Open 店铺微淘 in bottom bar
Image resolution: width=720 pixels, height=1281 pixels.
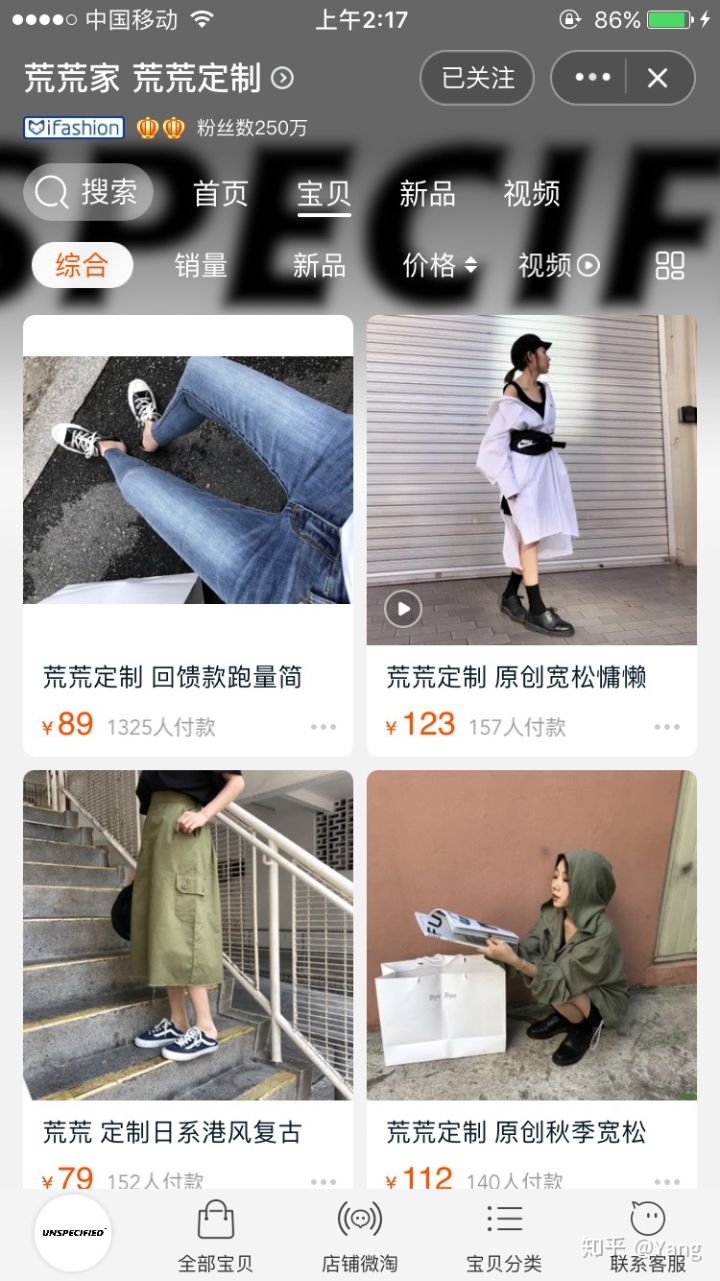[x=359, y=1238]
